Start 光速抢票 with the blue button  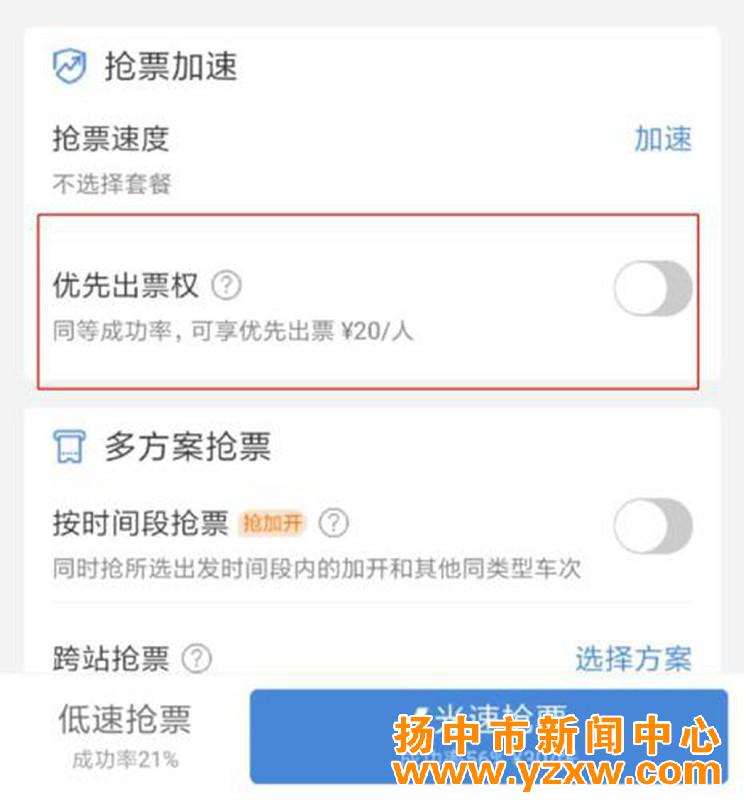click(488, 735)
